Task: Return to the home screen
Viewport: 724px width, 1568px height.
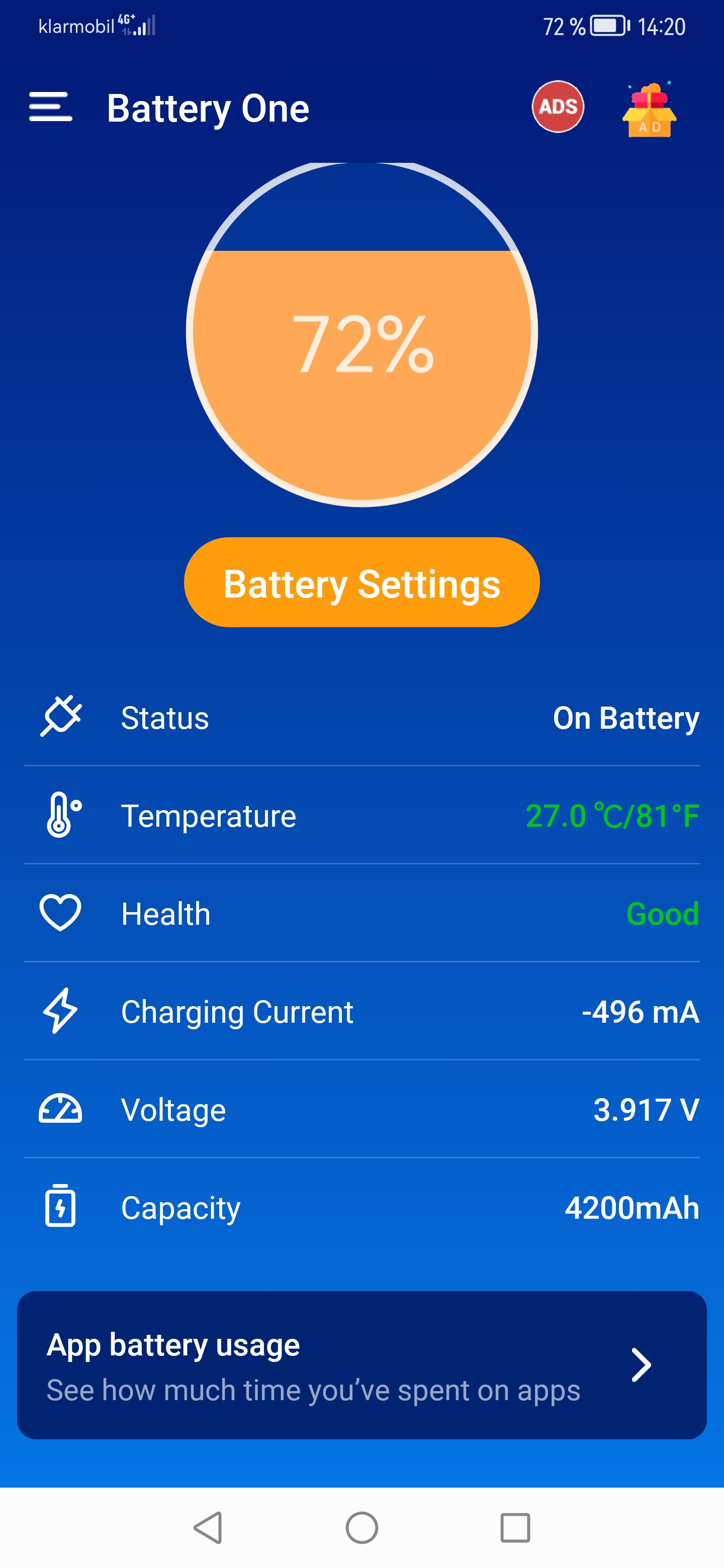Action: coord(361,1527)
